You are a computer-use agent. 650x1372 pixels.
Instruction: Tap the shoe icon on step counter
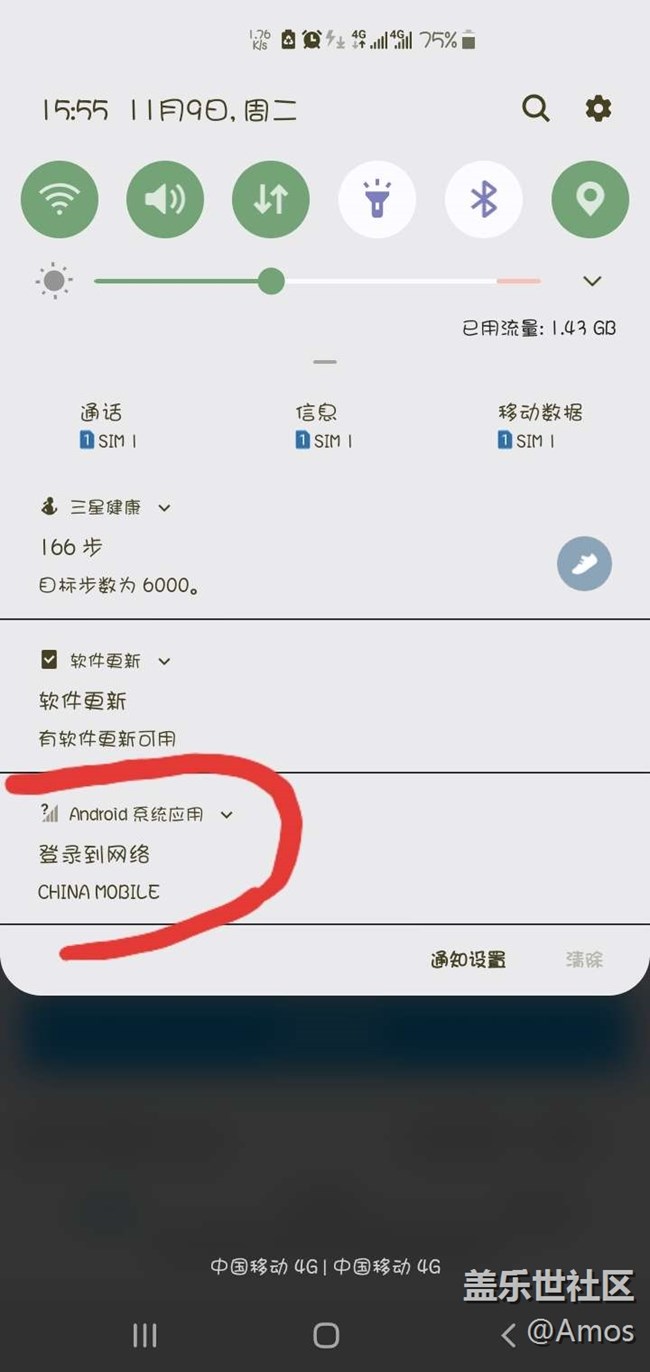click(x=584, y=564)
